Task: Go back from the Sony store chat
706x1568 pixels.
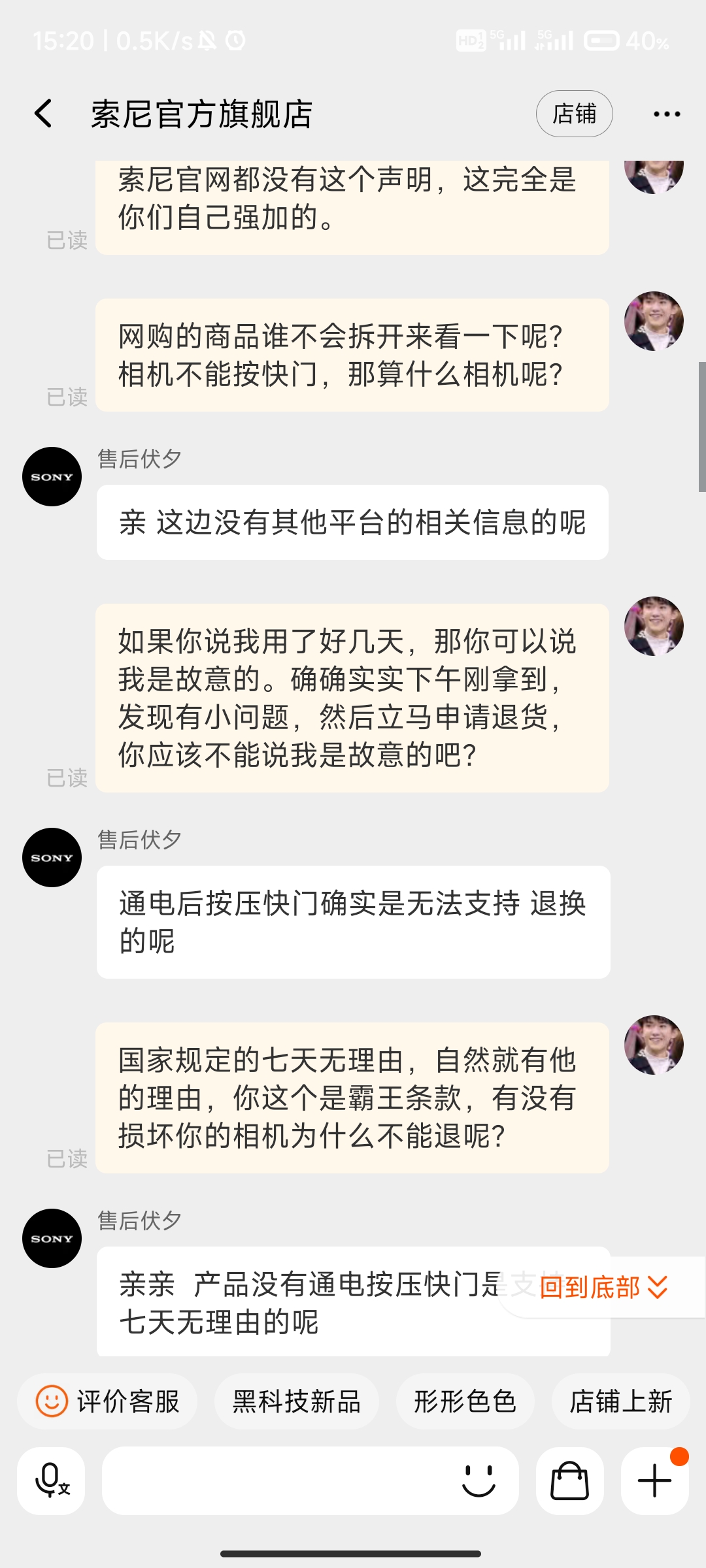Action: 43,114
